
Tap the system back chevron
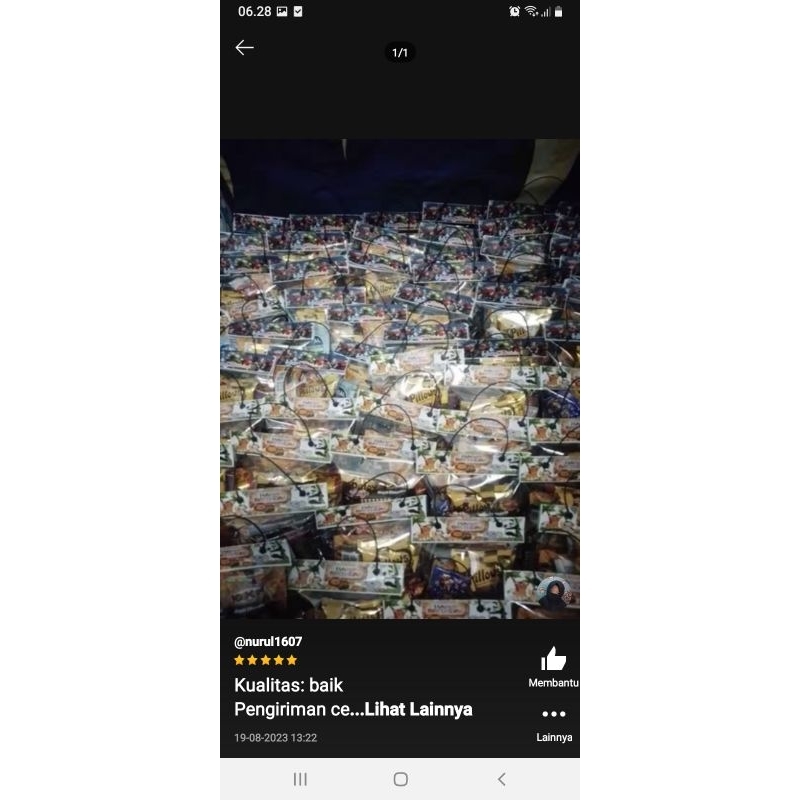[x=501, y=779]
